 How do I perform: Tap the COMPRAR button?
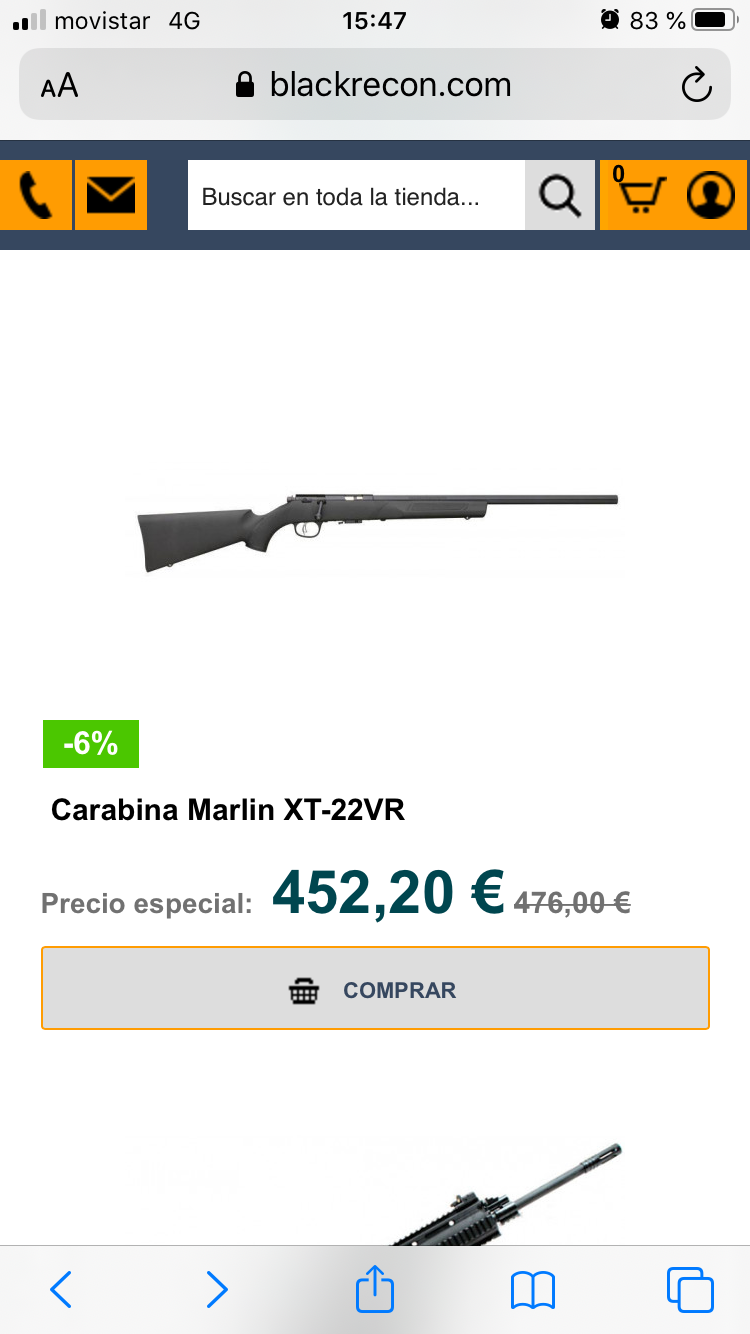(x=375, y=989)
